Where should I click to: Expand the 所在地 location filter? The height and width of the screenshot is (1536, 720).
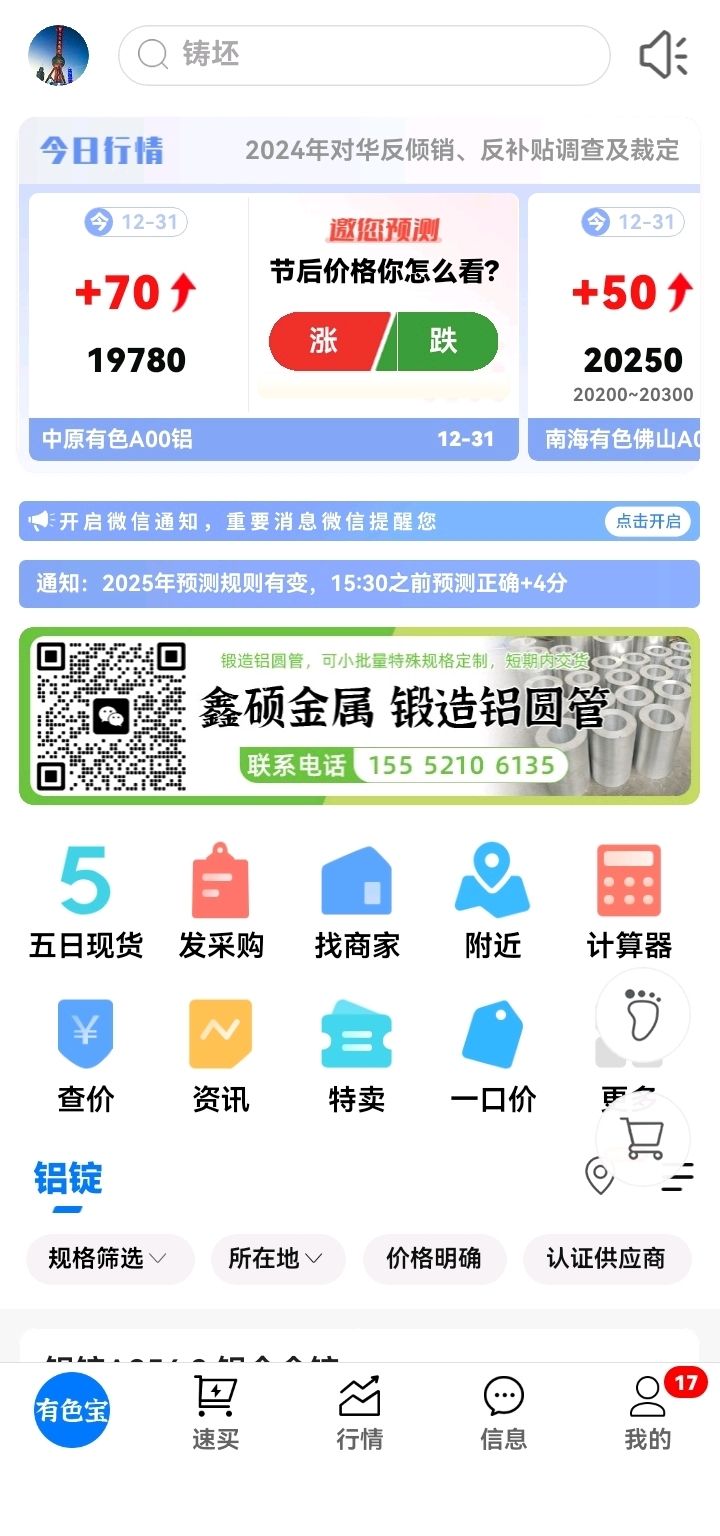point(277,1259)
